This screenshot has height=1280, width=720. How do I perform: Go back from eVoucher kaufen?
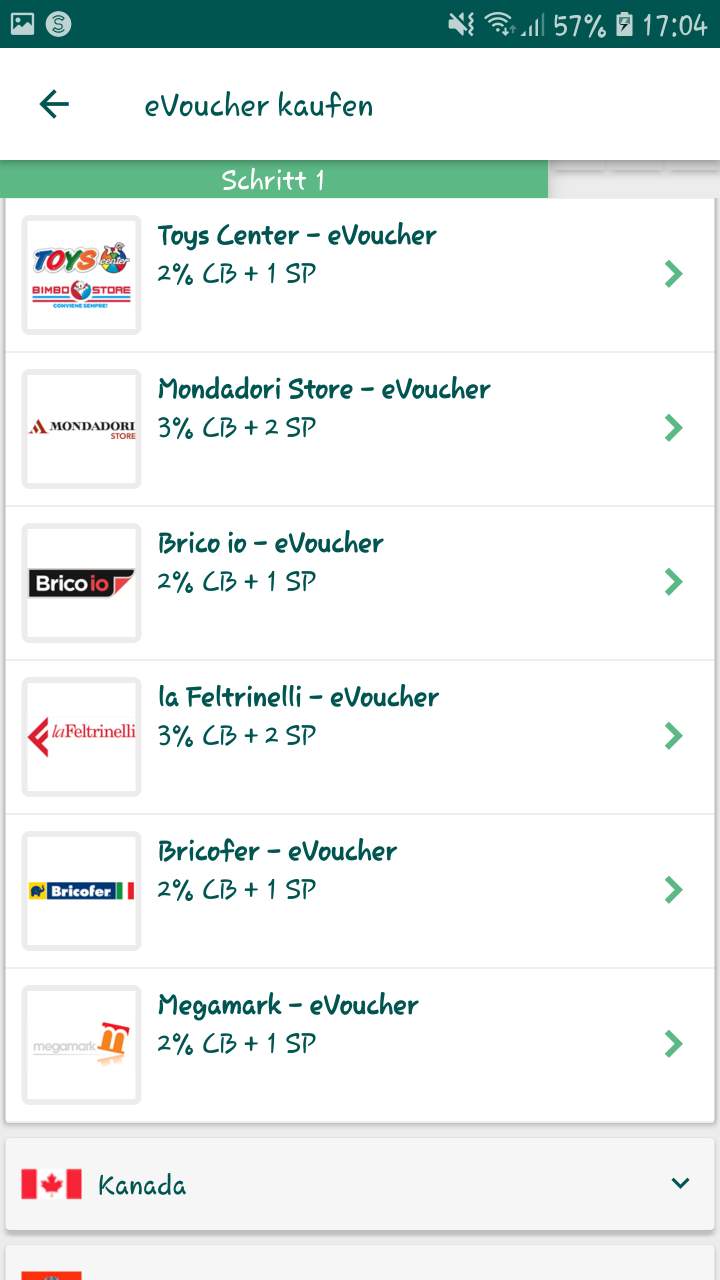[54, 104]
